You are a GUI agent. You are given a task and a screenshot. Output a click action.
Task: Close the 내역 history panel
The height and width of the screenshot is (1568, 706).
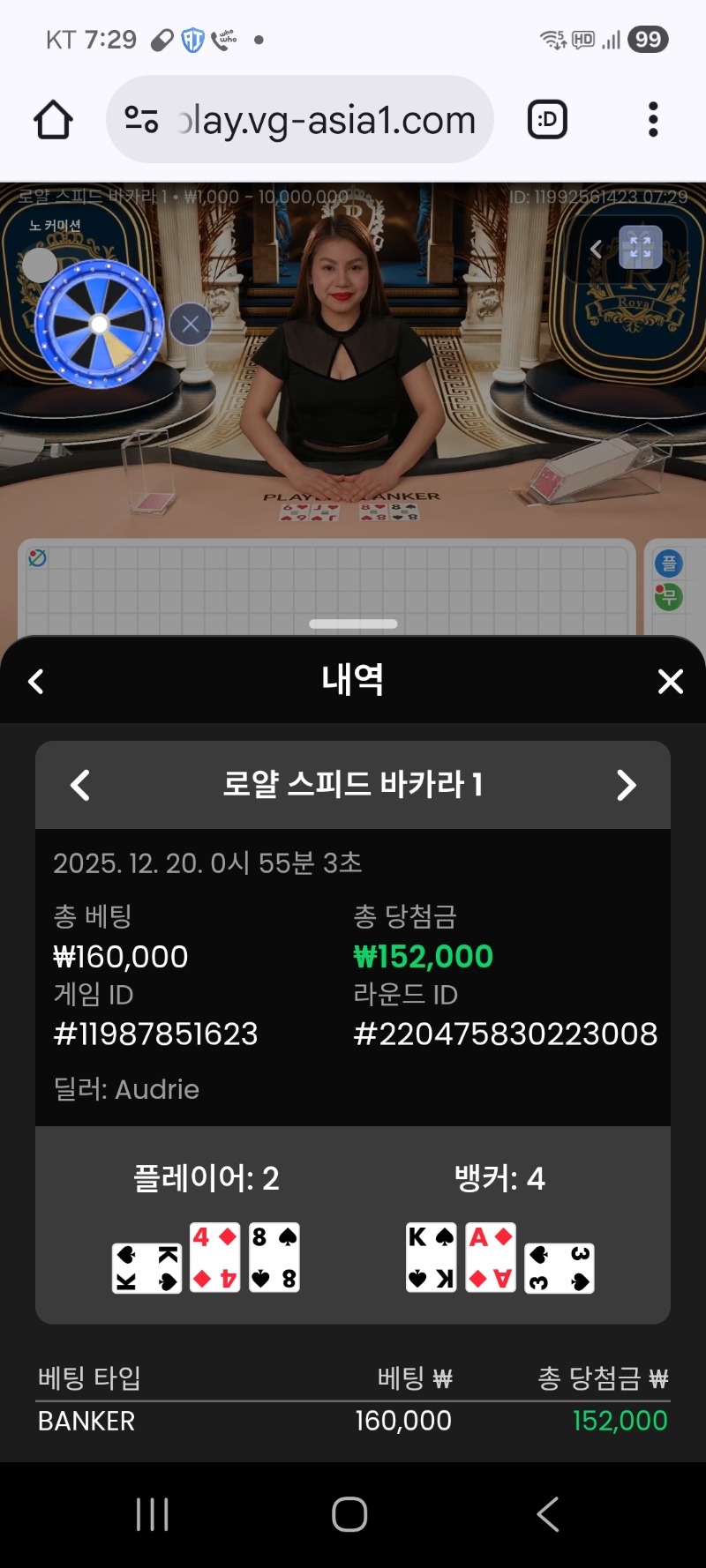click(671, 681)
